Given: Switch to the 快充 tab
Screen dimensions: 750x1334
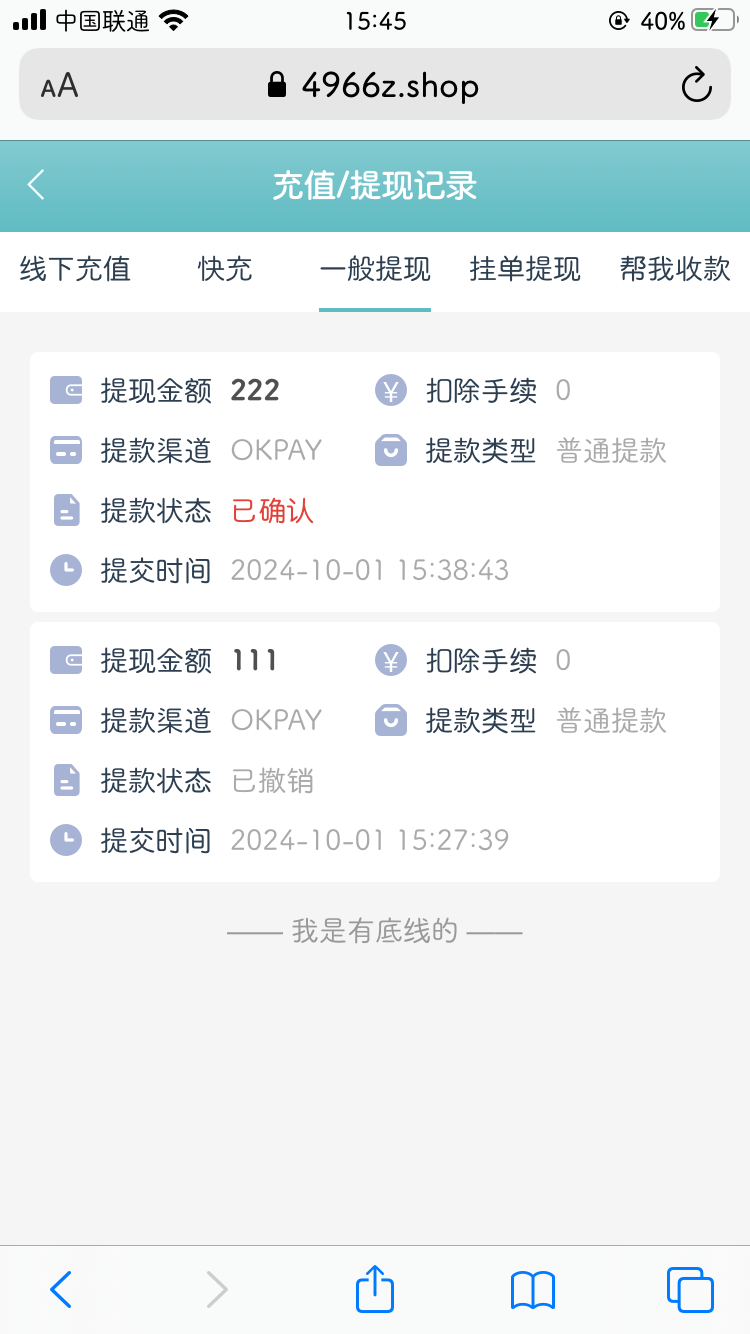Looking at the screenshot, I should pyautogui.click(x=225, y=269).
